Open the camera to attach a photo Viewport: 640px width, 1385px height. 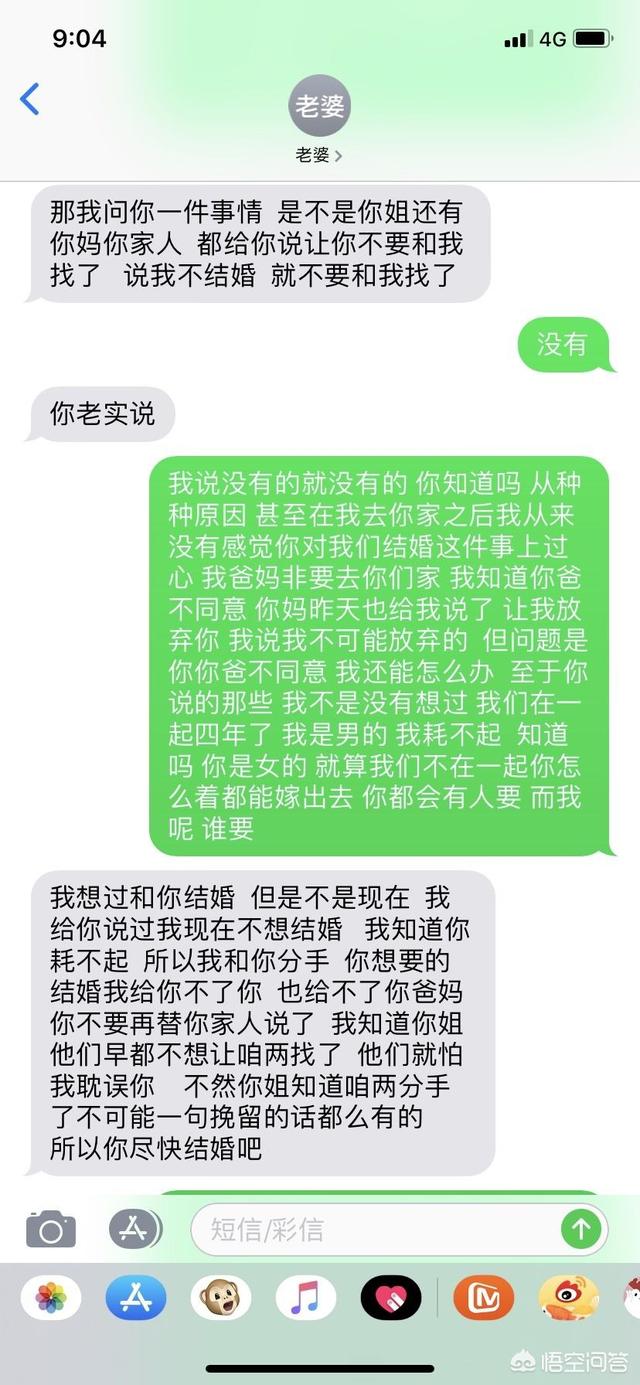[50, 1229]
